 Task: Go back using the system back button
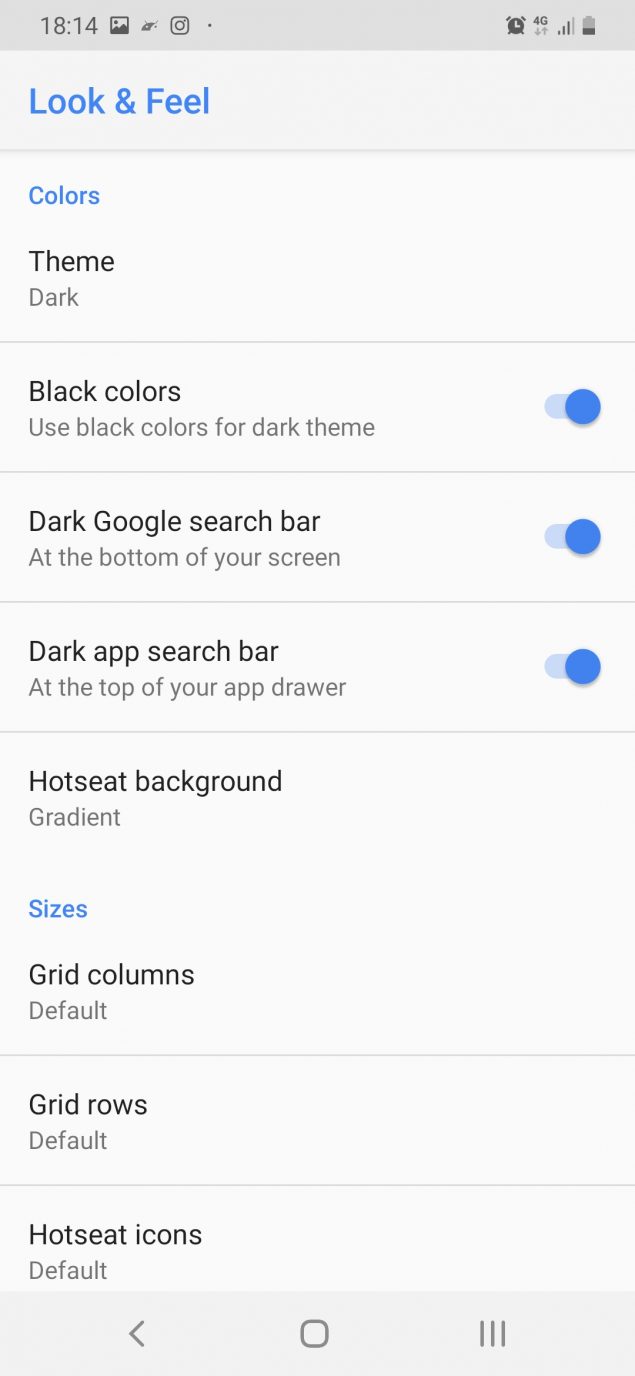(137, 1333)
